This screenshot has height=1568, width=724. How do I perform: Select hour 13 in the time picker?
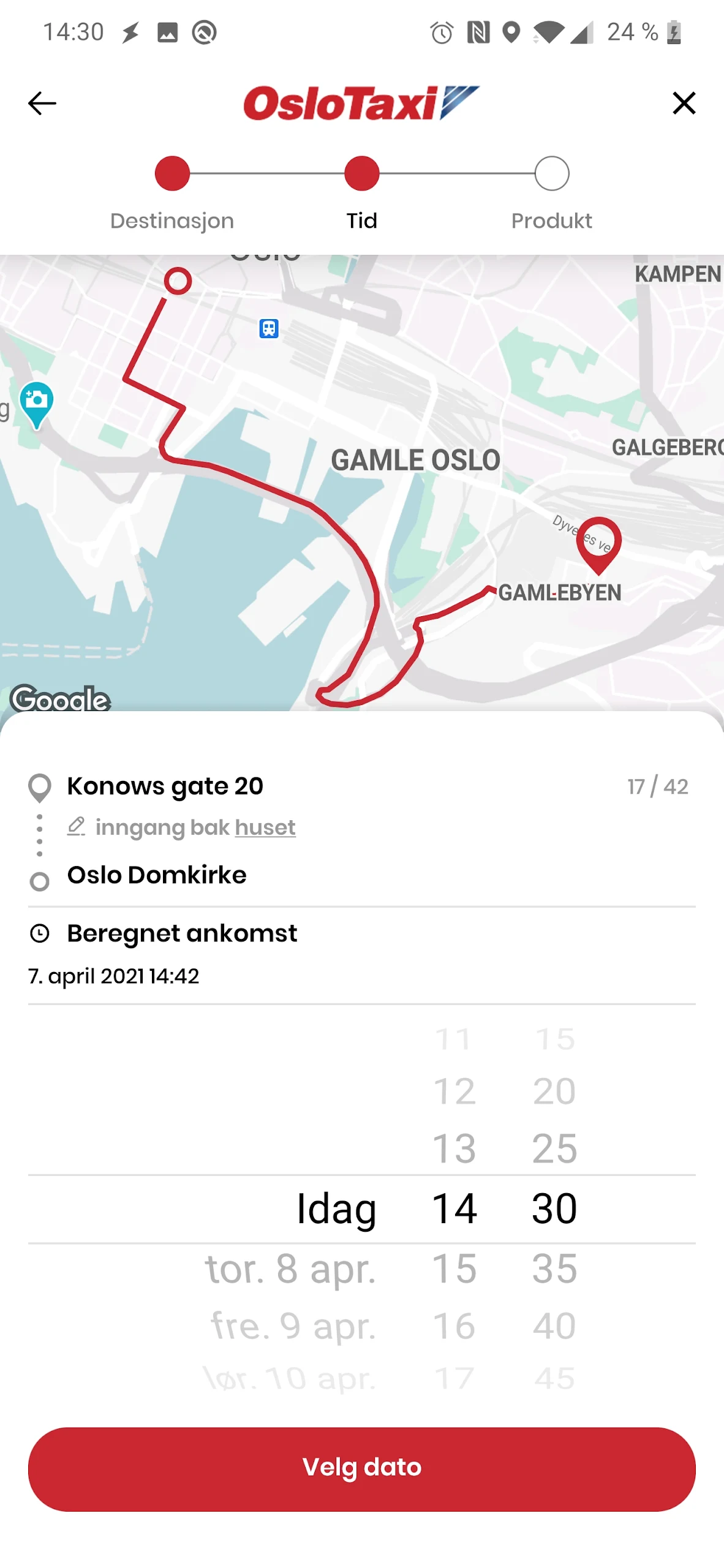tap(454, 1148)
